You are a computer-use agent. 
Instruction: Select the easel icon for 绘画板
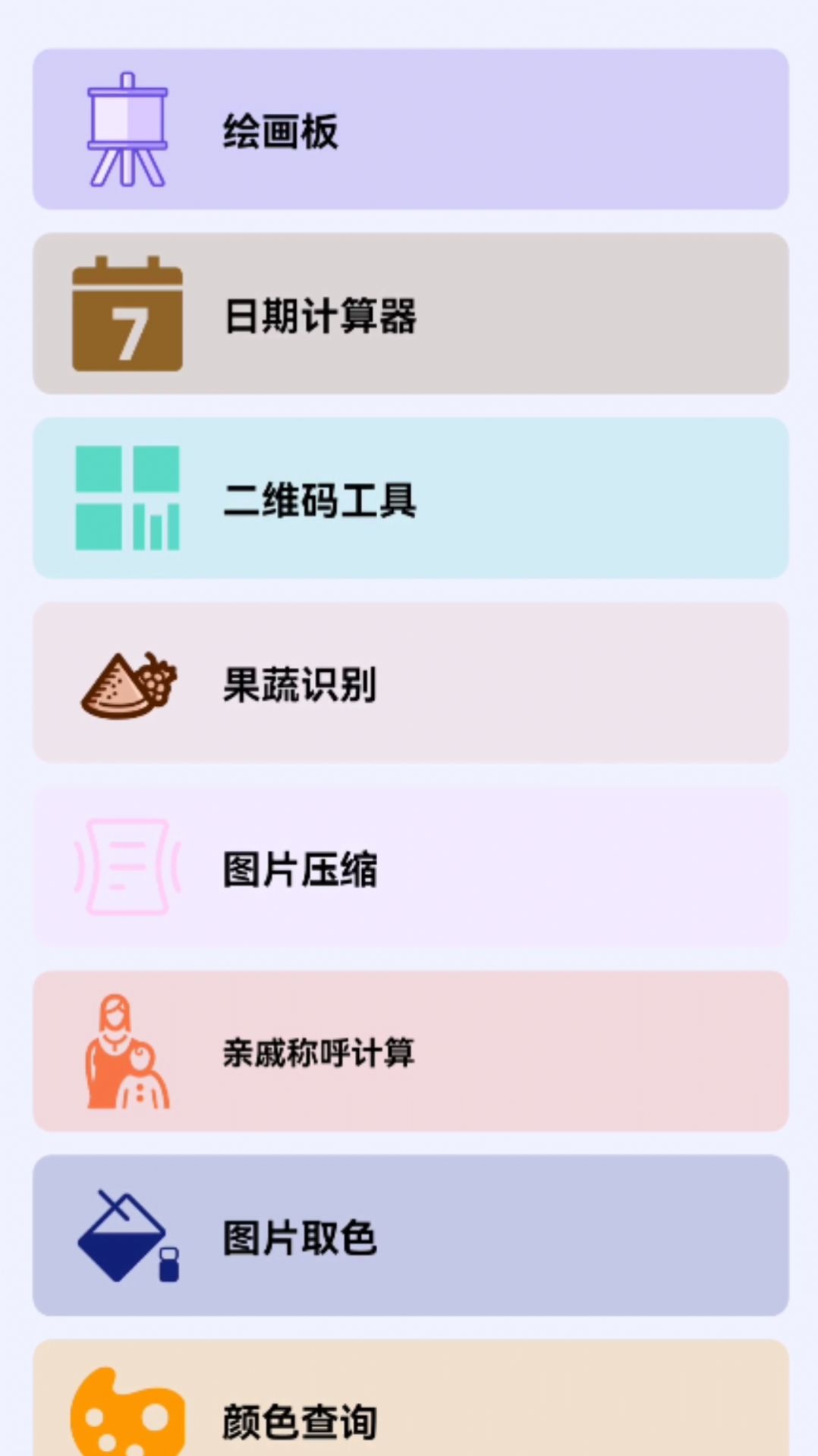coord(127,129)
